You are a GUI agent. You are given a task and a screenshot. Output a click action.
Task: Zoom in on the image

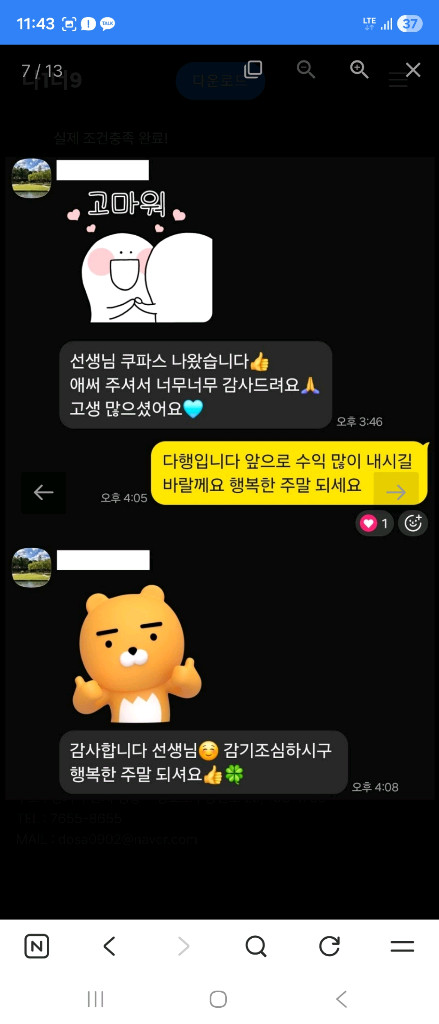click(x=359, y=69)
